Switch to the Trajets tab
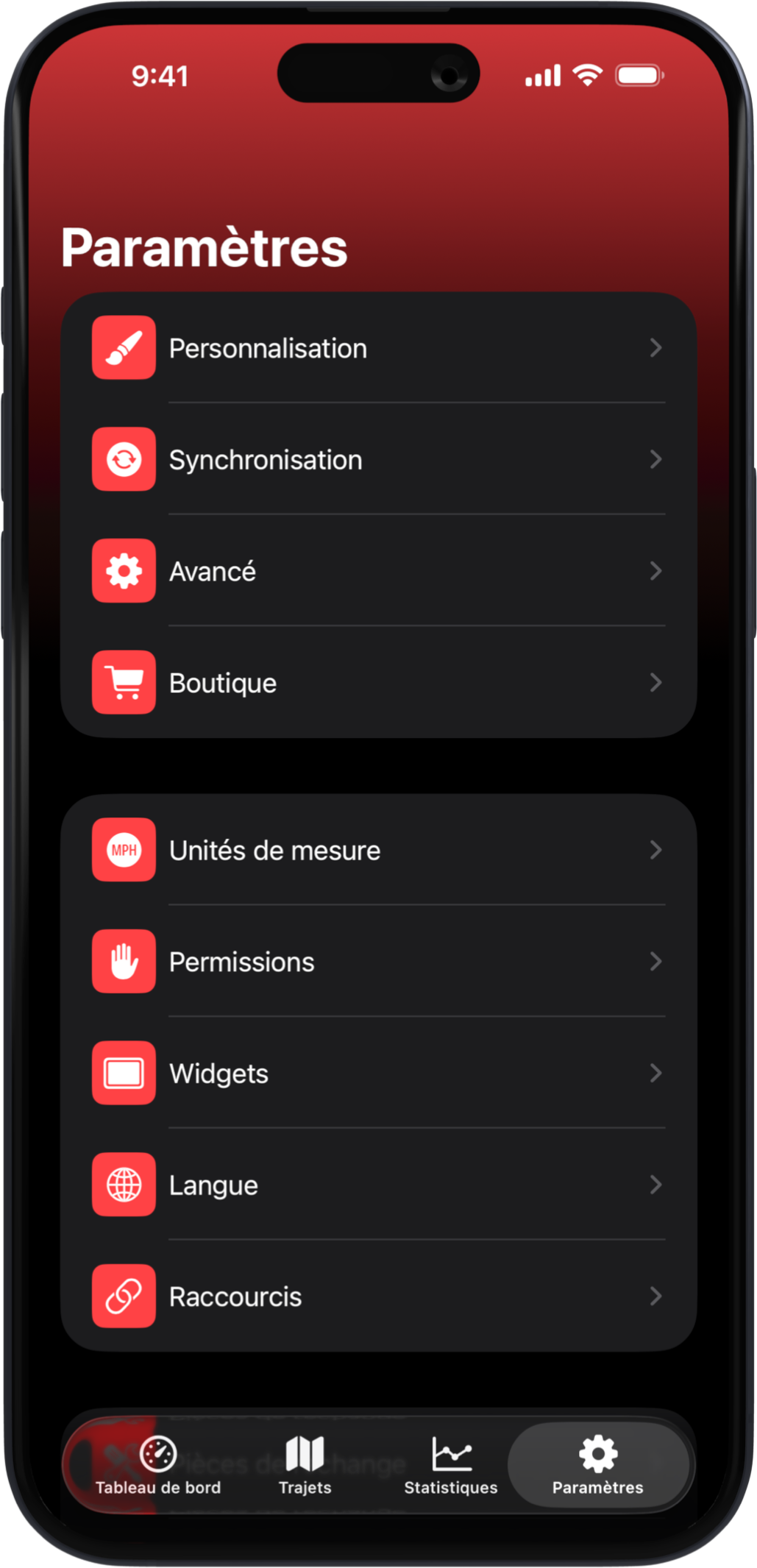Viewport: 757px width, 1568px height. pyautogui.click(x=305, y=1465)
